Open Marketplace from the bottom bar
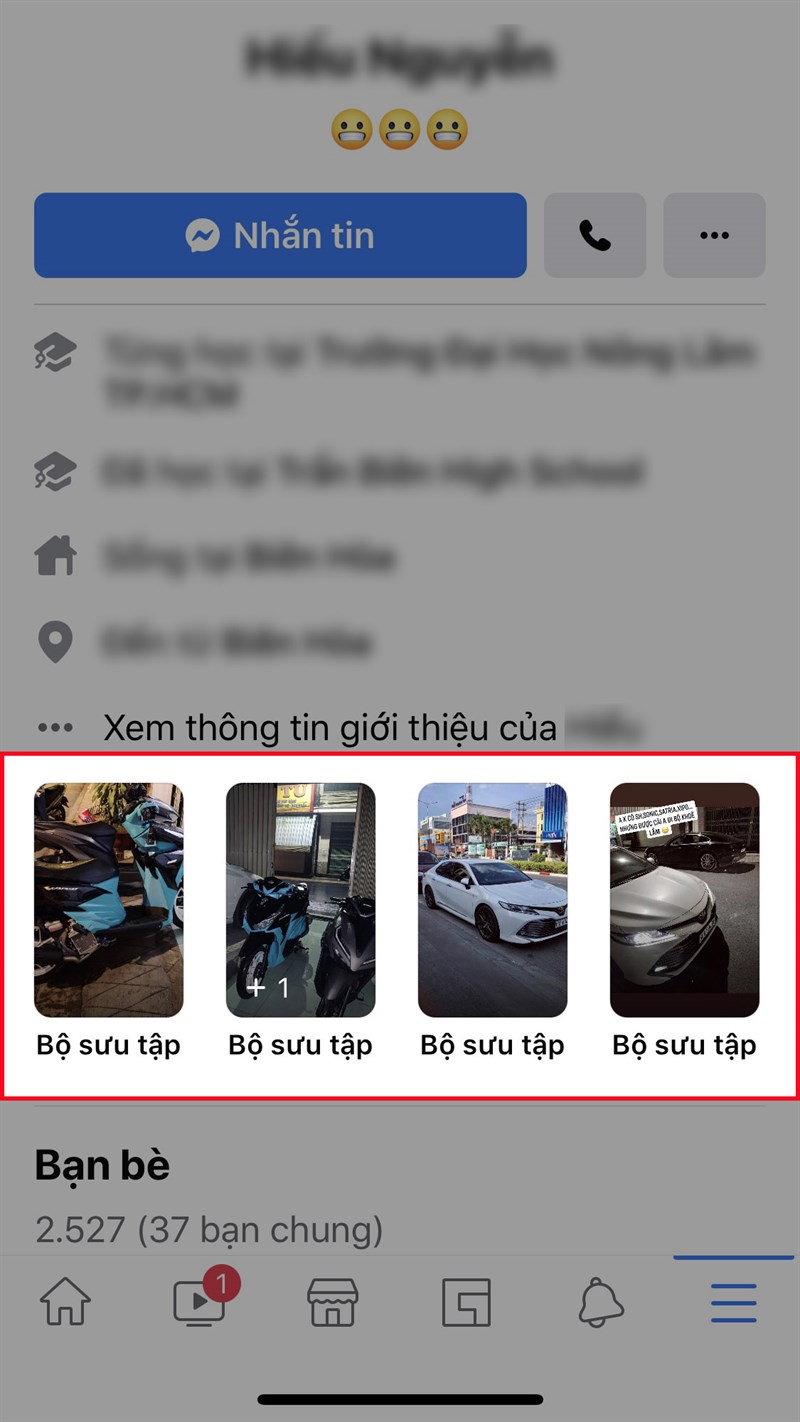 332,1301
